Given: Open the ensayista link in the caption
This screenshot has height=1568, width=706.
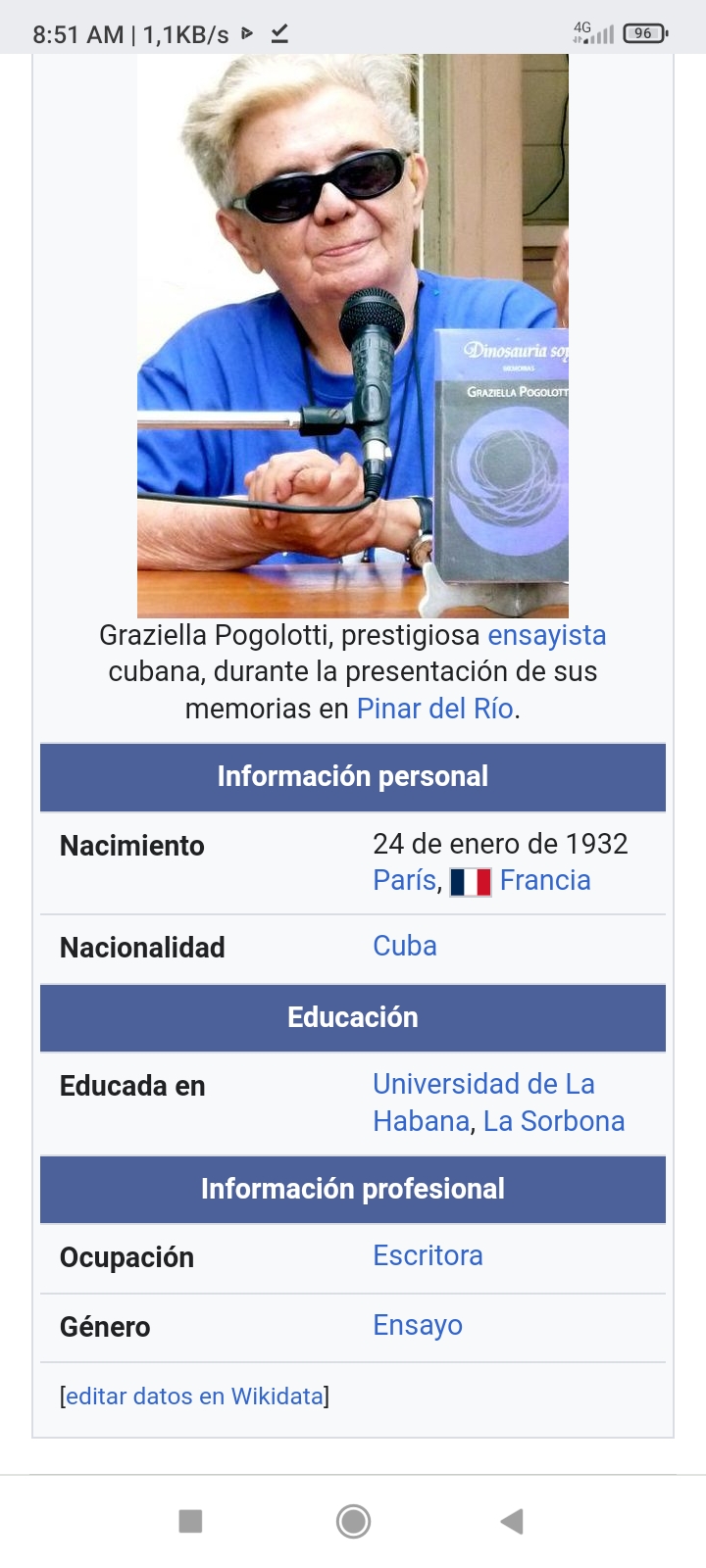Looking at the screenshot, I should 546,635.
